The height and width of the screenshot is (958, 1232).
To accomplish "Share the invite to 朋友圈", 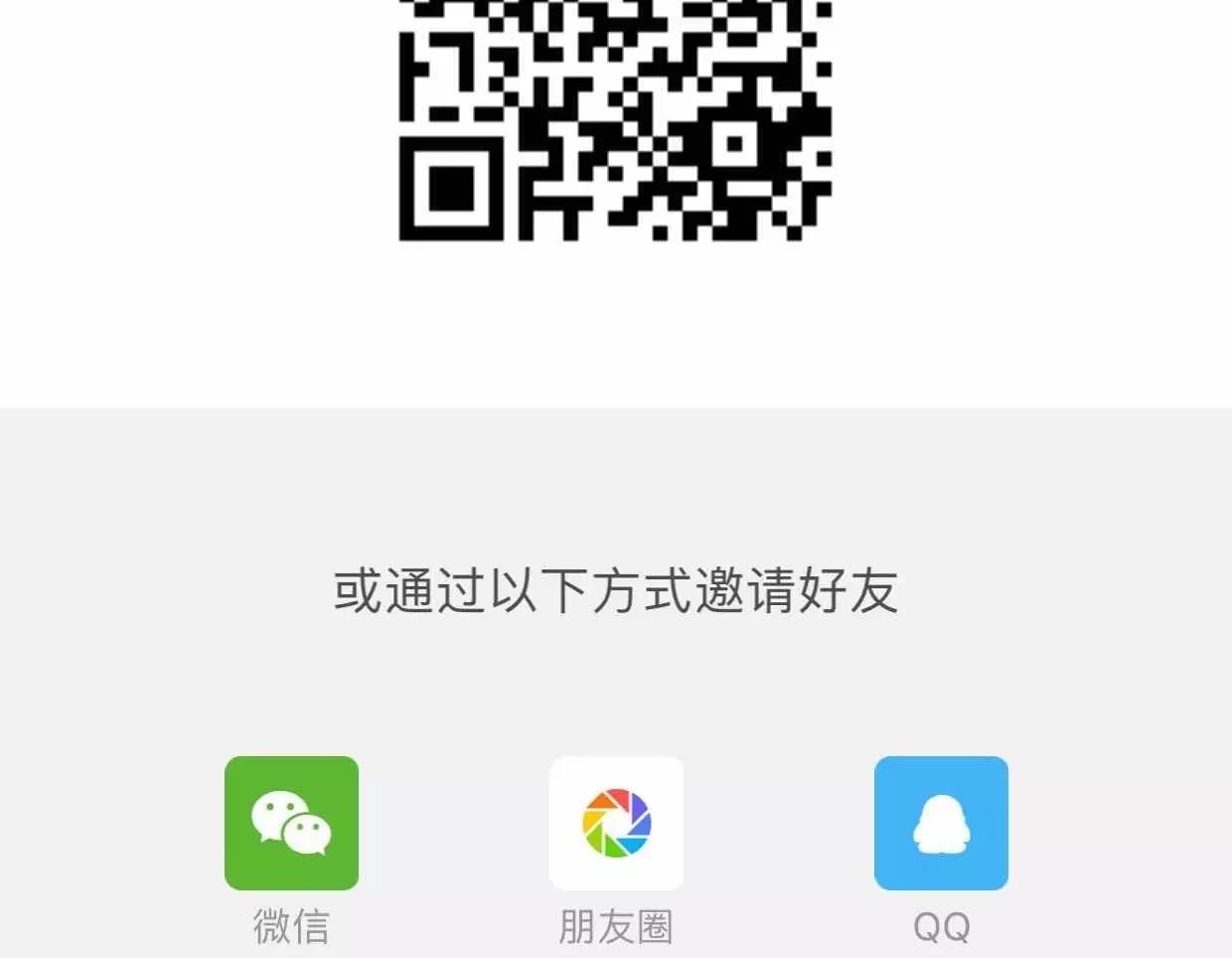I will click(x=616, y=823).
